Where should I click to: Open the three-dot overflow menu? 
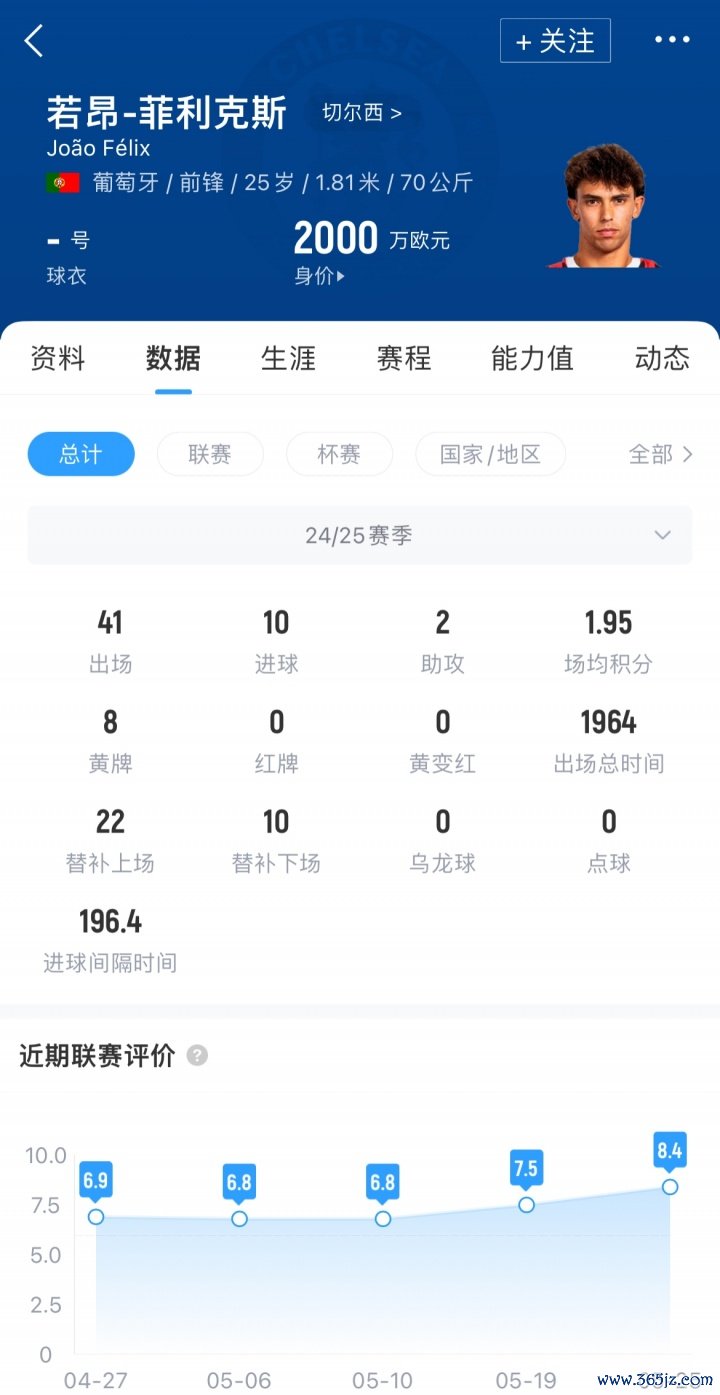point(672,40)
